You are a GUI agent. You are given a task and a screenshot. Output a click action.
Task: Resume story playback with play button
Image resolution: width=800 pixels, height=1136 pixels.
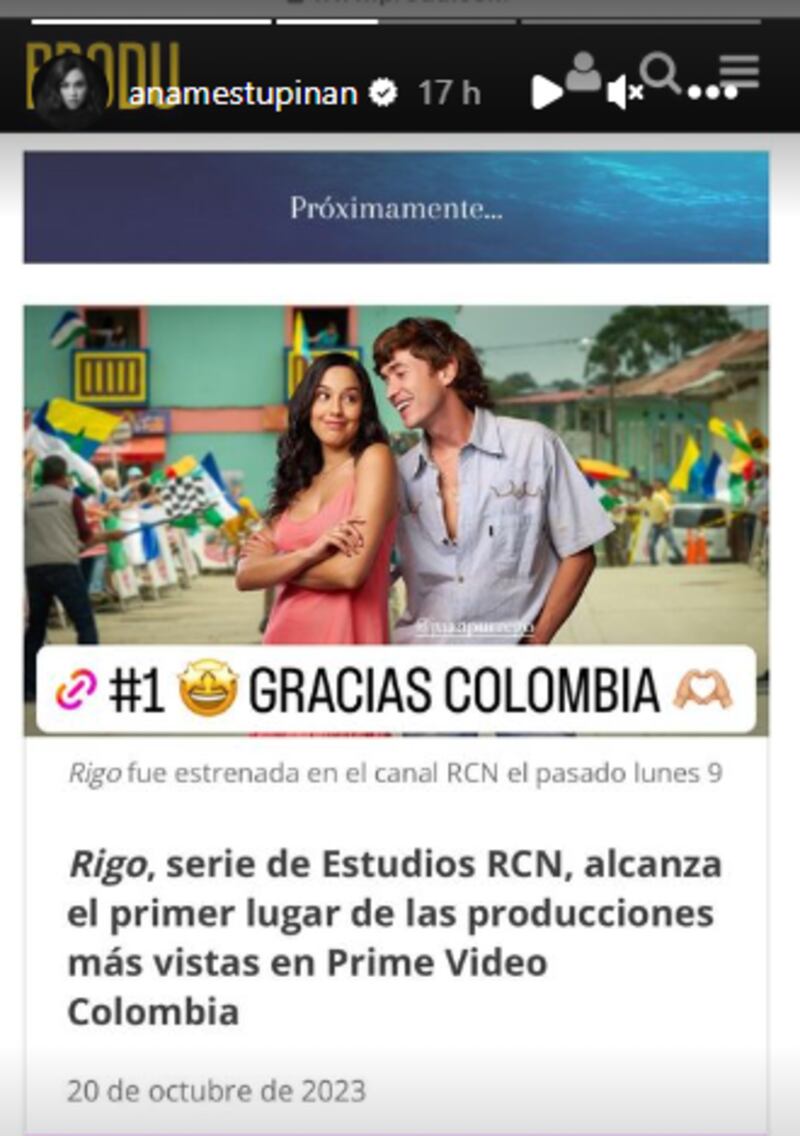coord(546,93)
